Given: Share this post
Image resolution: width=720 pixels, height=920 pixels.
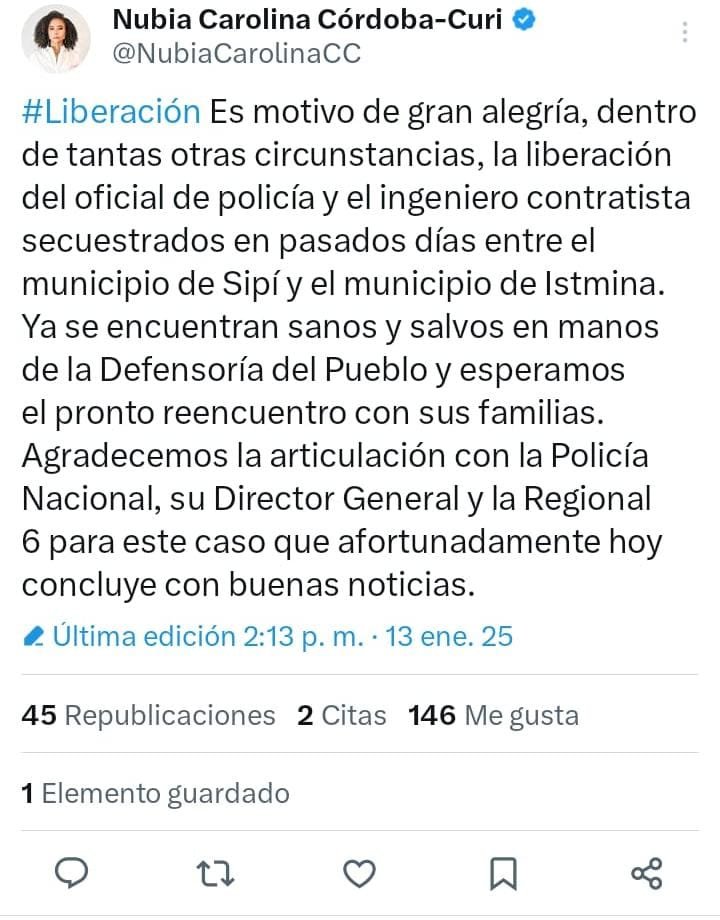Looking at the screenshot, I should pos(647,873).
